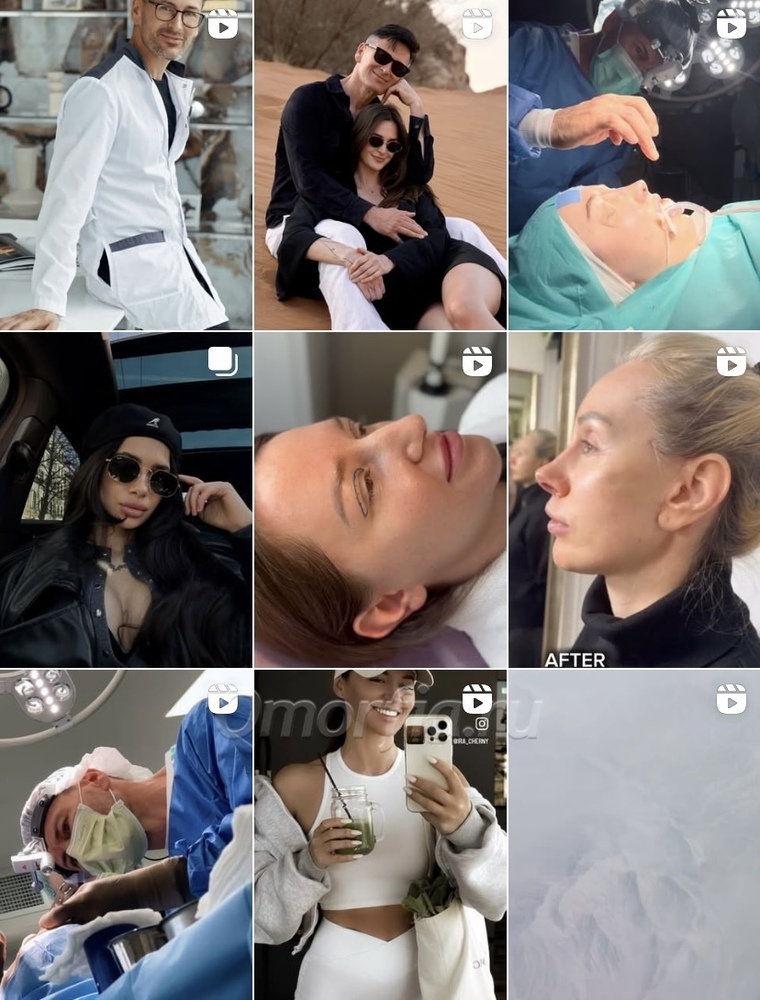Open the mirror selfie reel with green drink
760x1000 pixels.
(380, 835)
